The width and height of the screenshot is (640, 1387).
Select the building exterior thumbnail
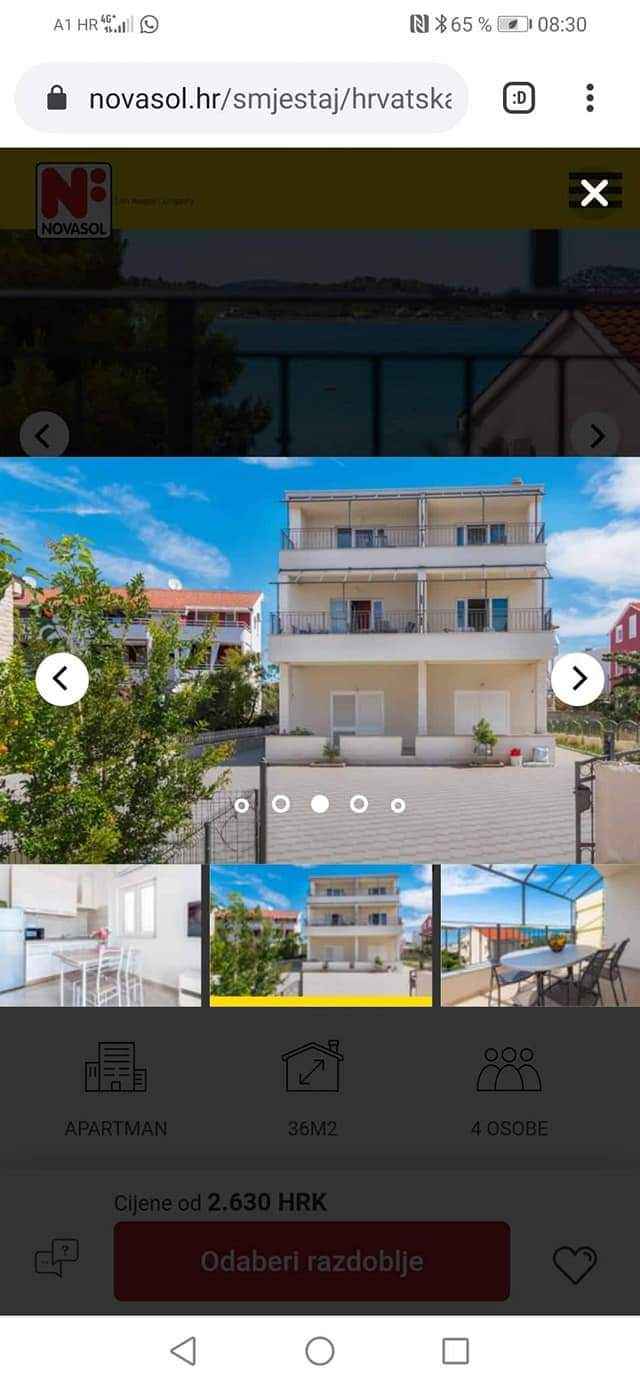[321, 935]
